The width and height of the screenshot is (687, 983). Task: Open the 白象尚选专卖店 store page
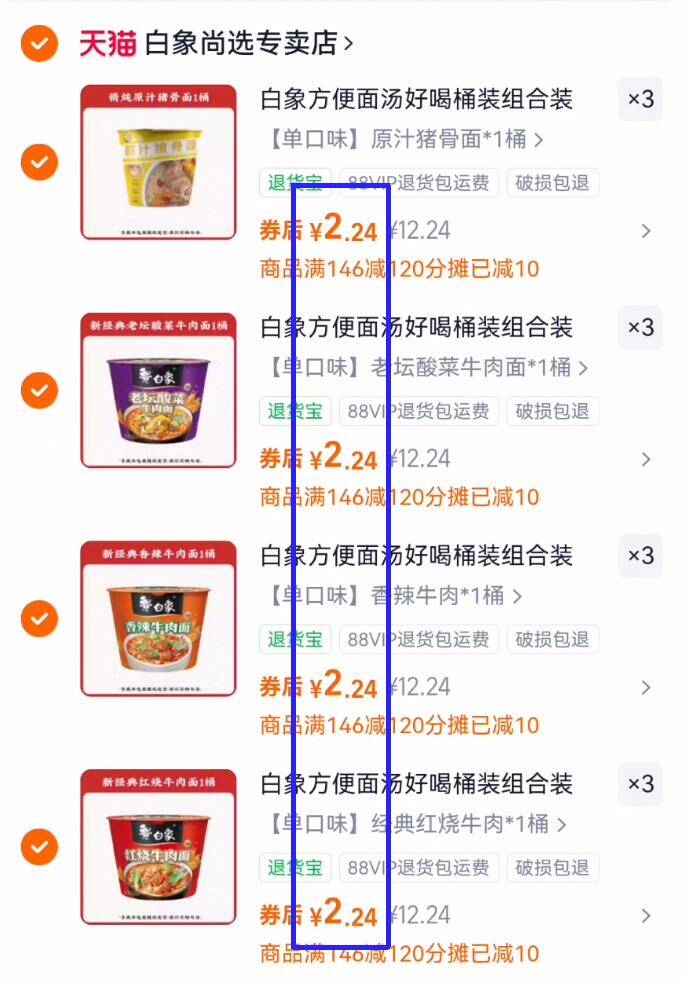(248, 43)
